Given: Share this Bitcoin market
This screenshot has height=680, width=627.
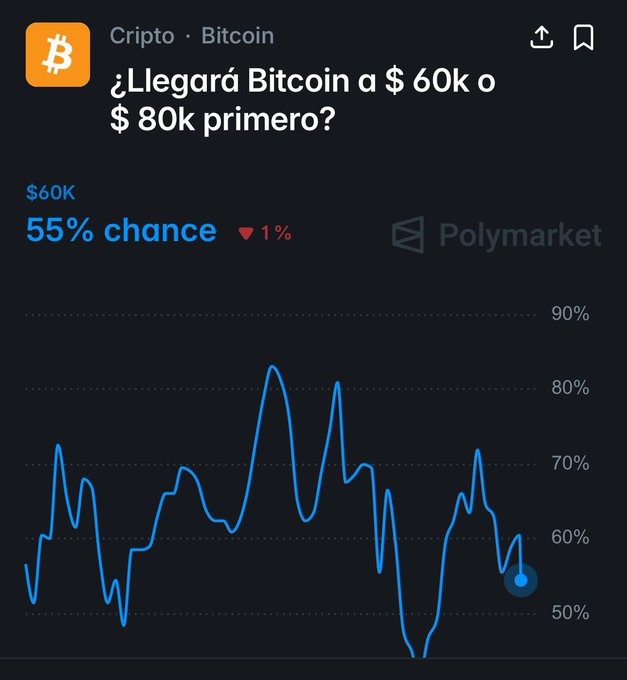Looking at the screenshot, I should coord(541,38).
